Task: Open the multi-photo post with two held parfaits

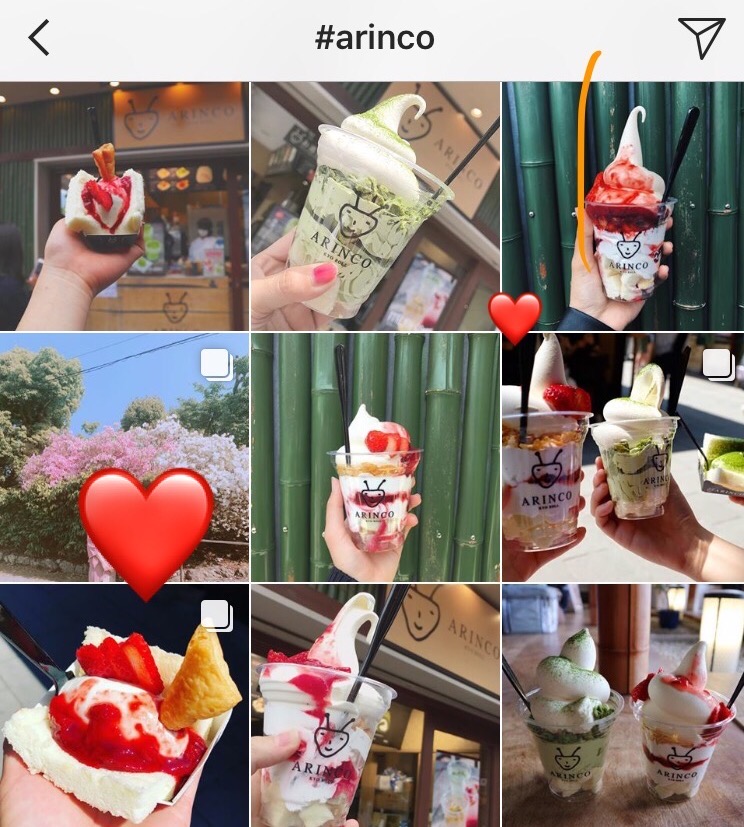Action: pyautogui.click(x=623, y=457)
